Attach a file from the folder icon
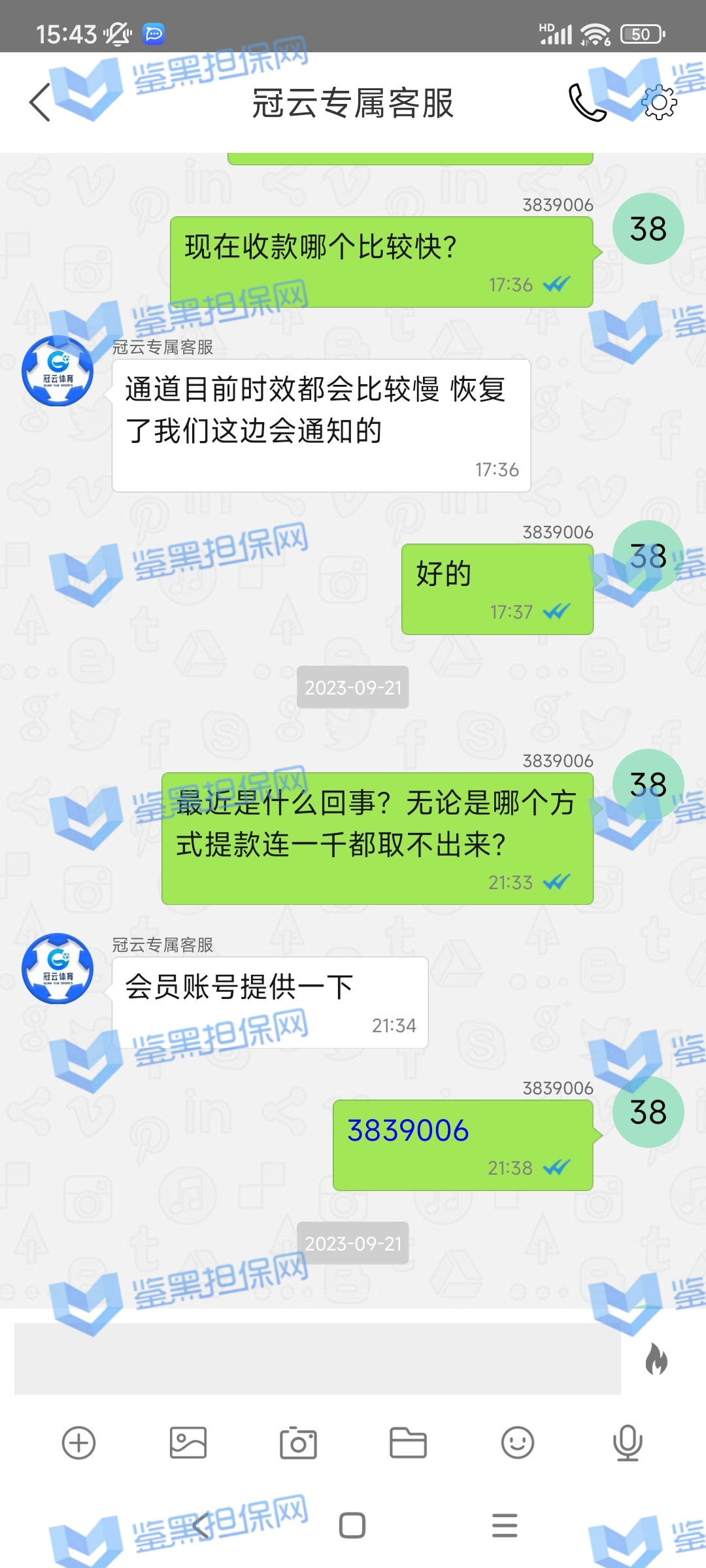The width and height of the screenshot is (706, 1568). pyautogui.click(x=408, y=1443)
